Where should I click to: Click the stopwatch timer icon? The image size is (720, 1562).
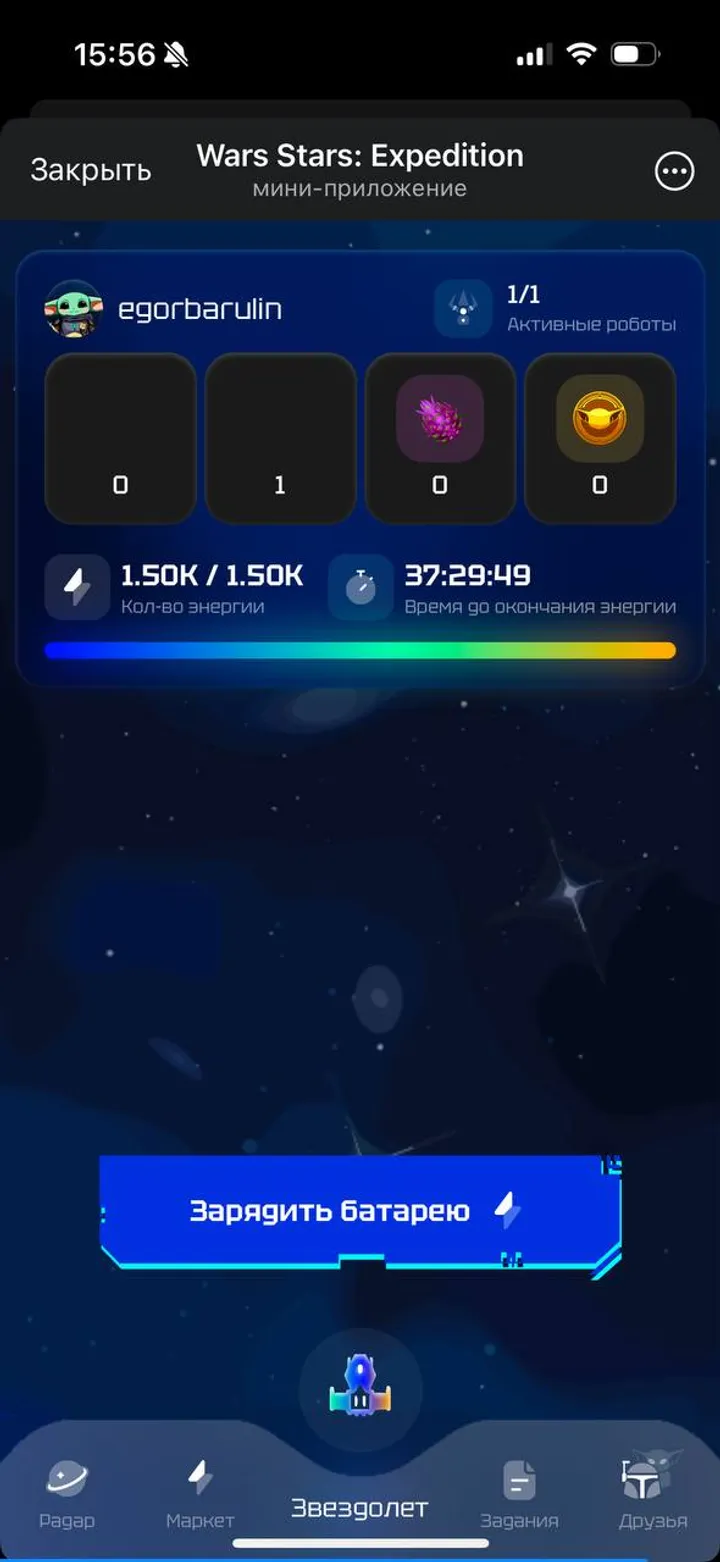click(360, 585)
